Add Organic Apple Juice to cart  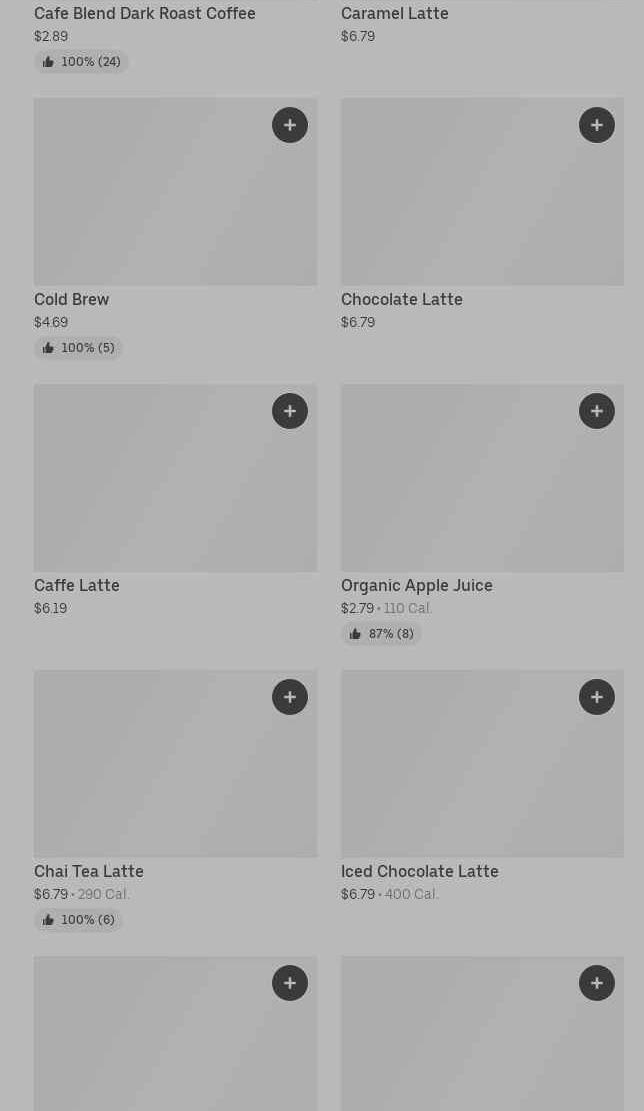597,411
